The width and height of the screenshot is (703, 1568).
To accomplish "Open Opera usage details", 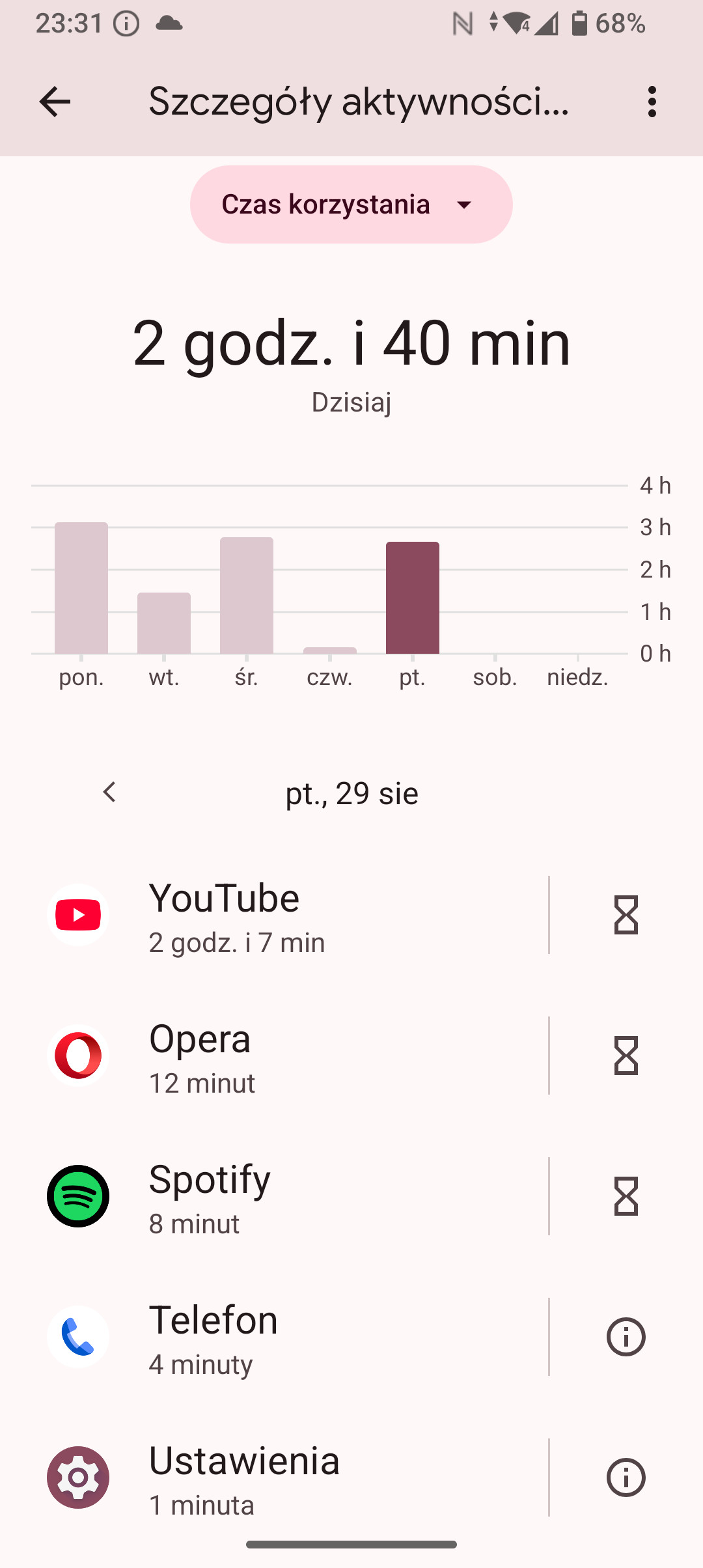I will (274, 1056).
